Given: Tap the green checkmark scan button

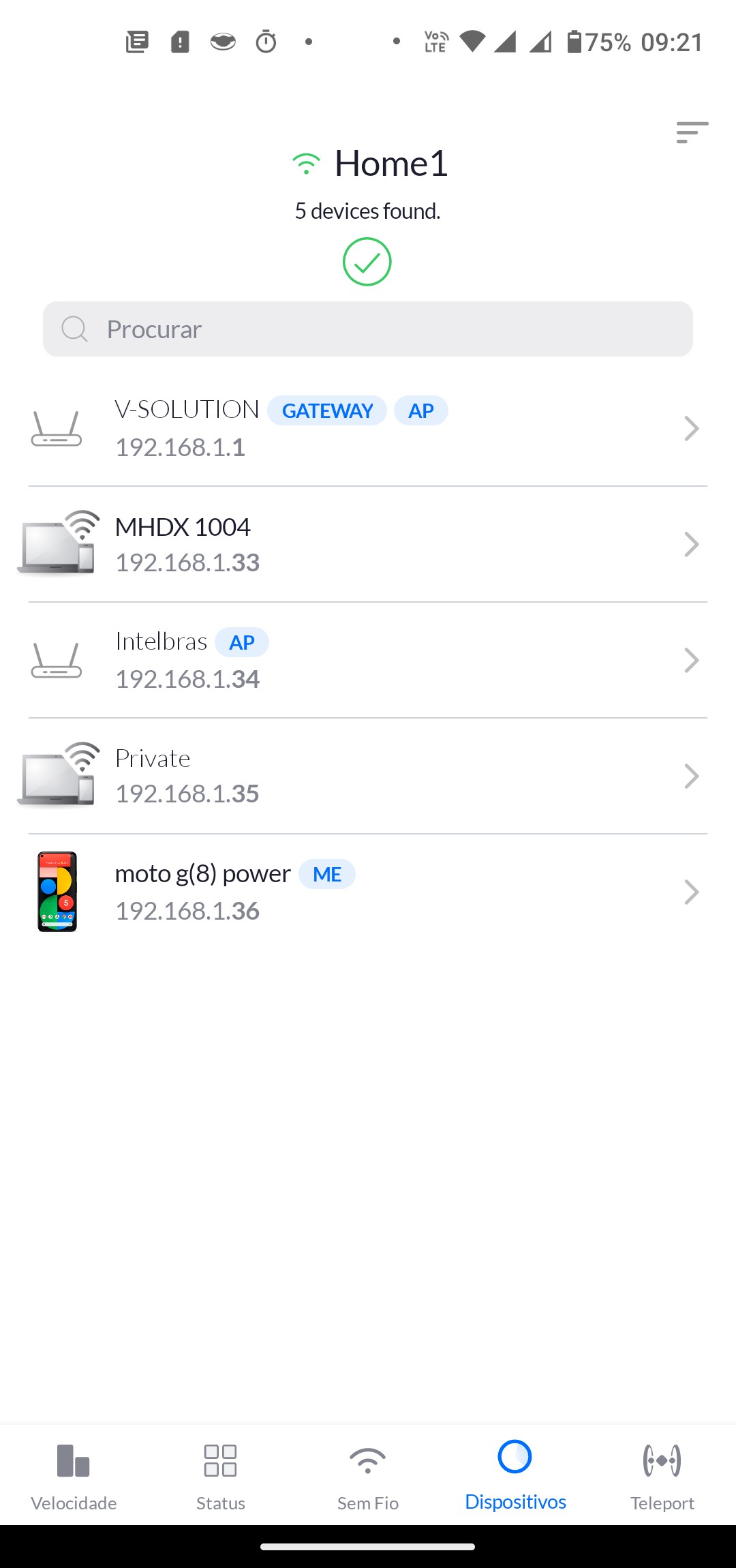Looking at the screenshot, I should click(367, 262).
